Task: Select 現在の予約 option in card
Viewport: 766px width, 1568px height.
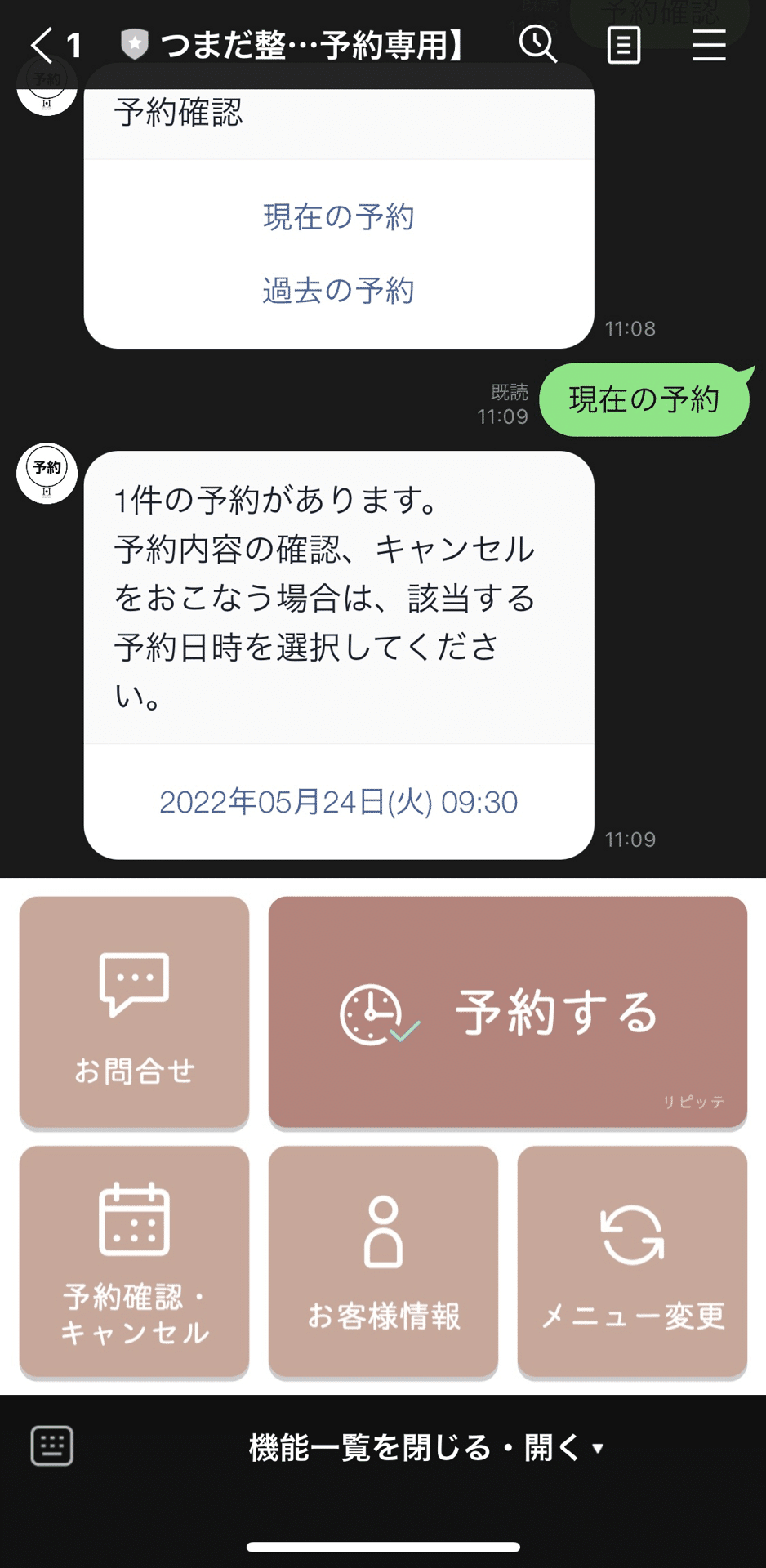Action: (338, 217)
